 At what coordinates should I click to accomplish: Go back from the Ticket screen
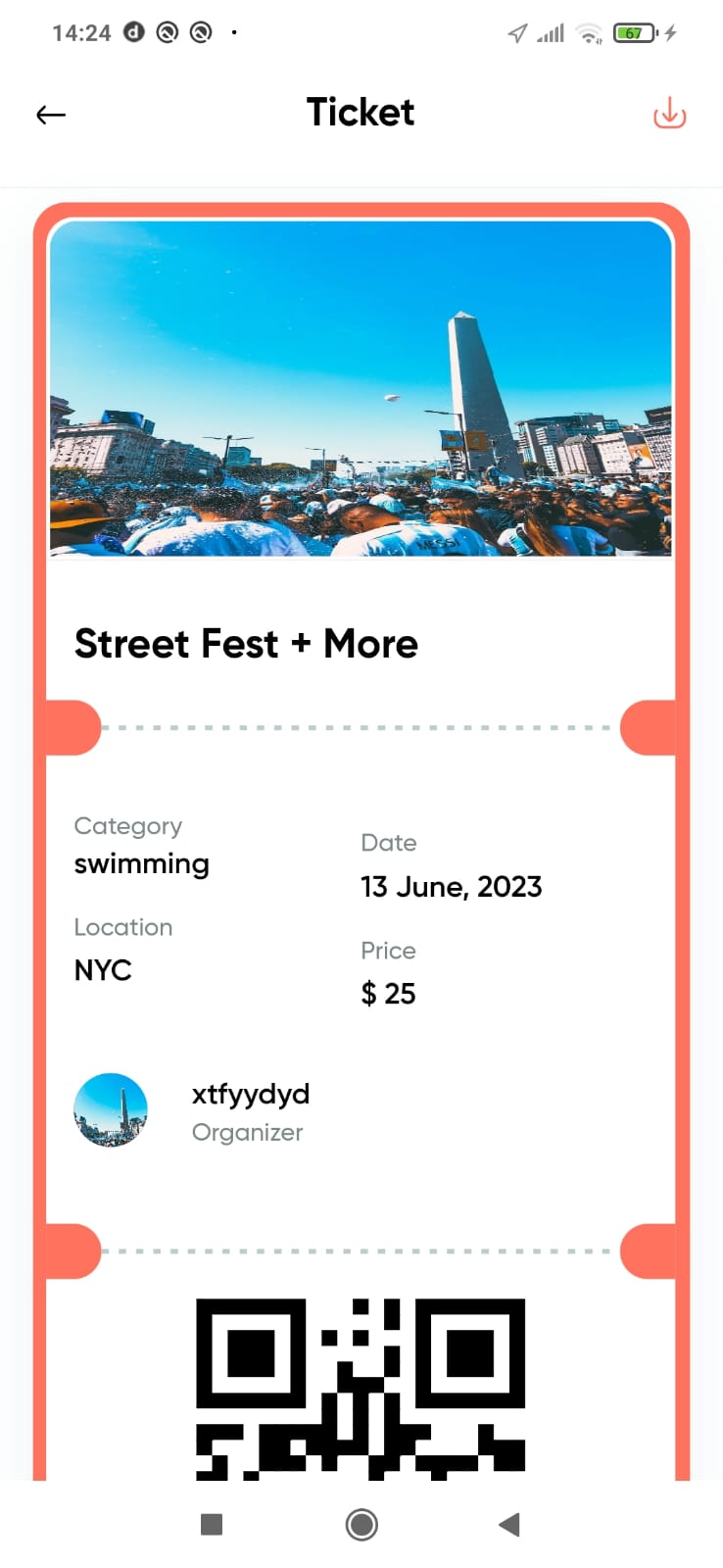pos(51,115)
